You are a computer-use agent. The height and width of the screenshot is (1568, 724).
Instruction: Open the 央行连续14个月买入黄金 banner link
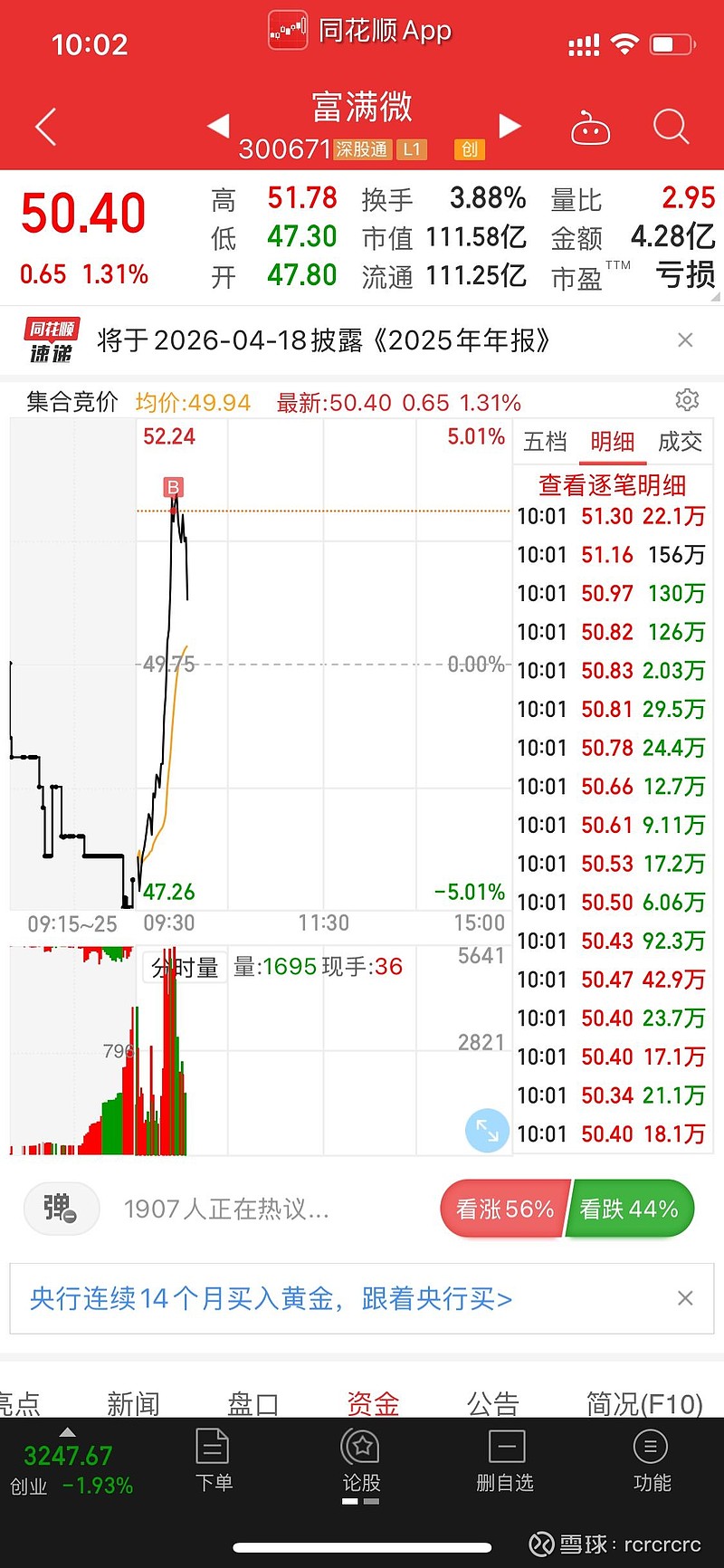[271, 1299]
